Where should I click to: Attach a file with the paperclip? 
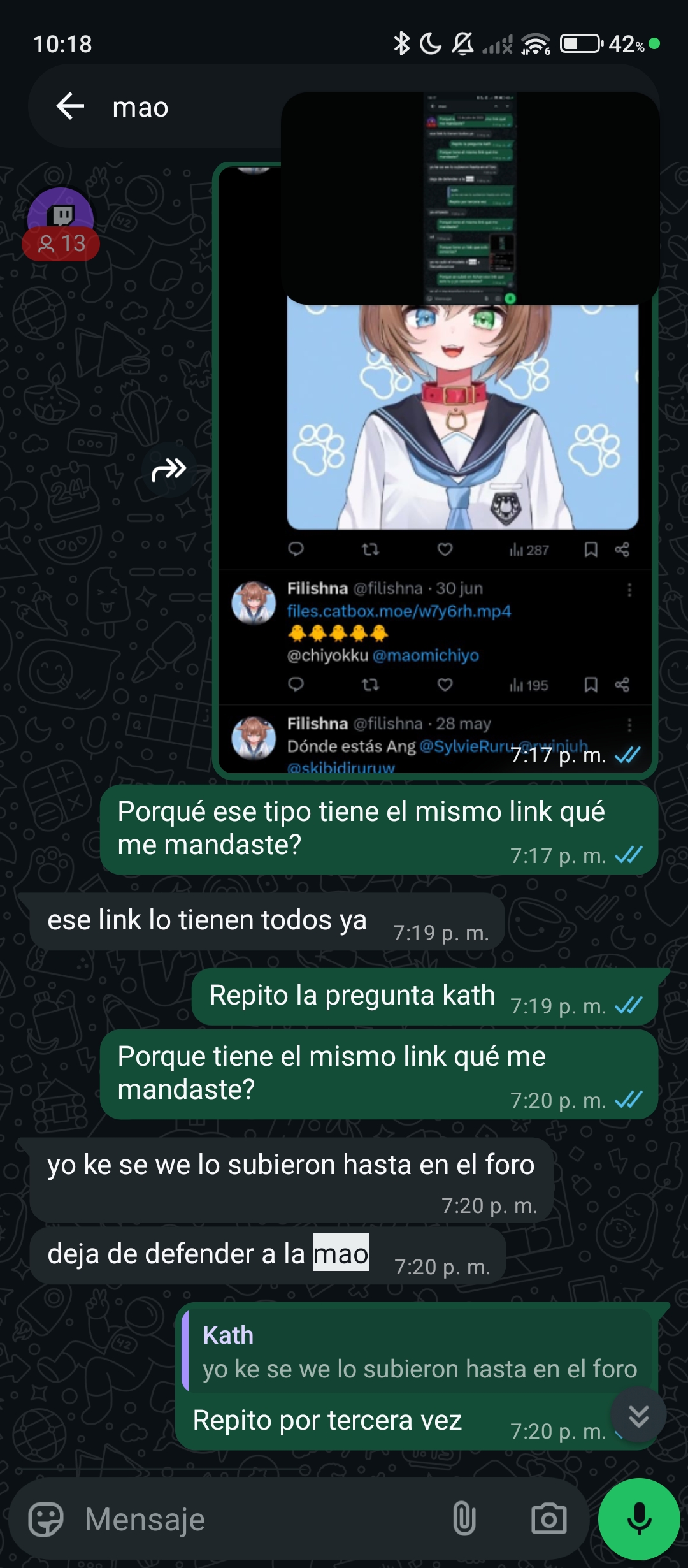click(464, 1520)
